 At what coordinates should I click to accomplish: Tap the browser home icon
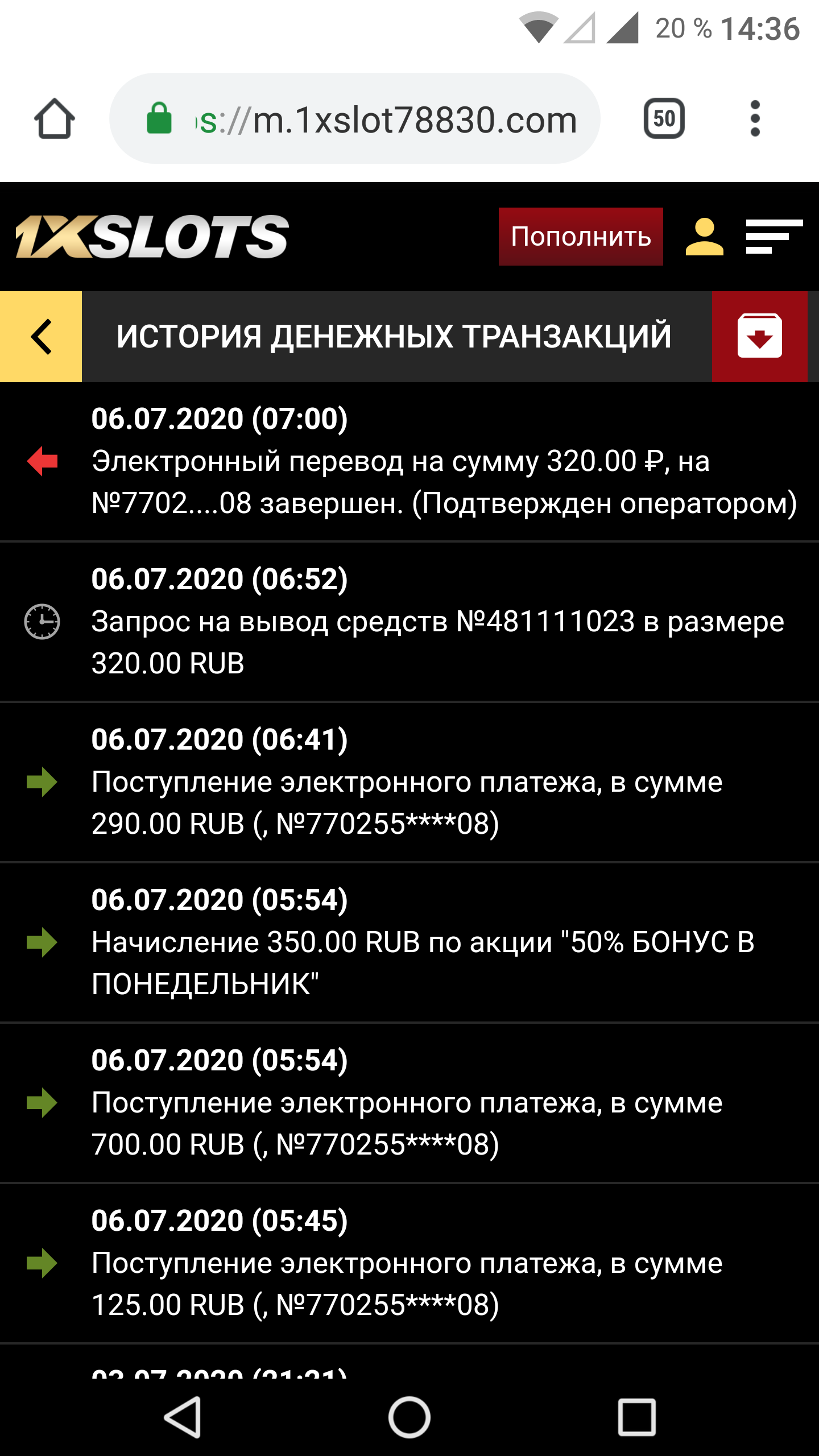(x=54, y=119)
